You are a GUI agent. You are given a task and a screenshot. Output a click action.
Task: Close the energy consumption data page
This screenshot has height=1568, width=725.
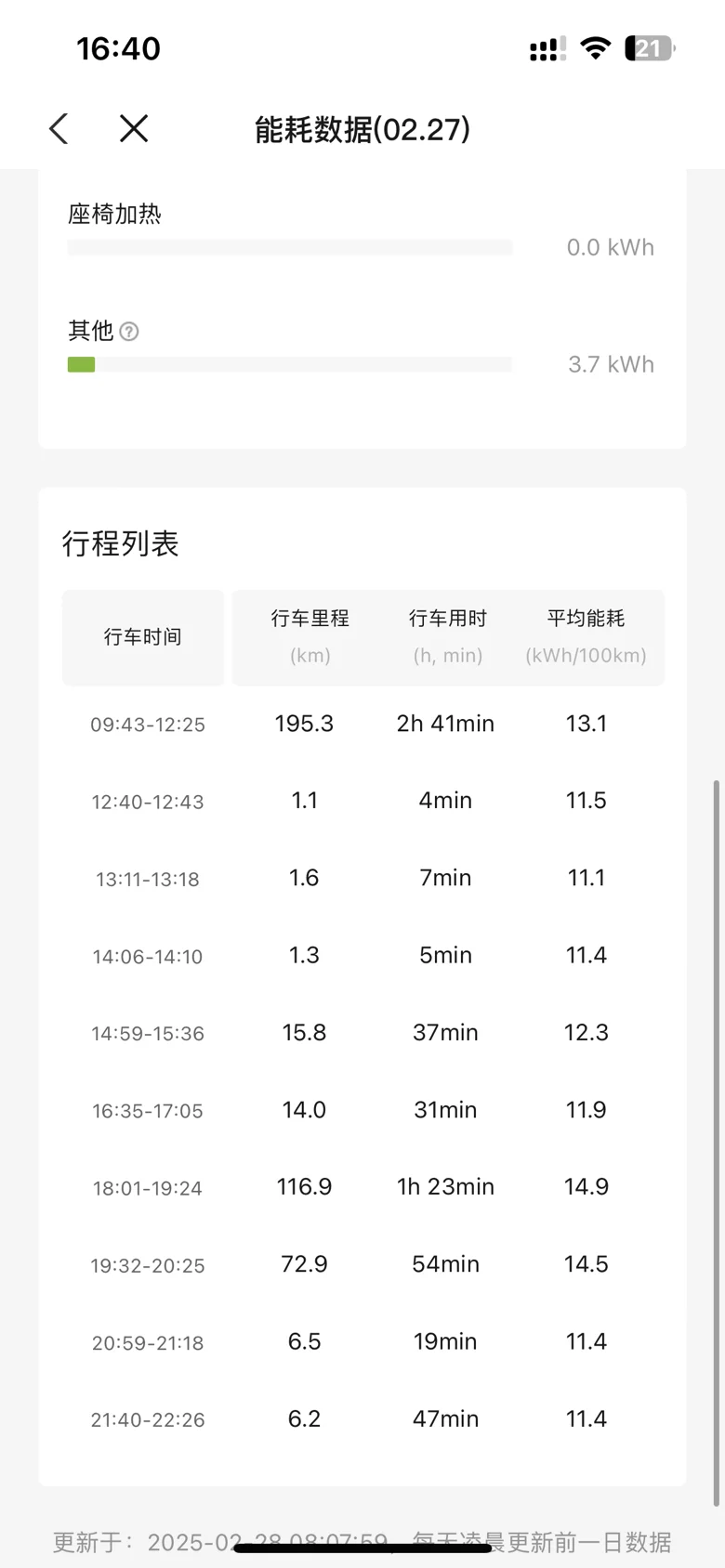click(x=134, y=128)
